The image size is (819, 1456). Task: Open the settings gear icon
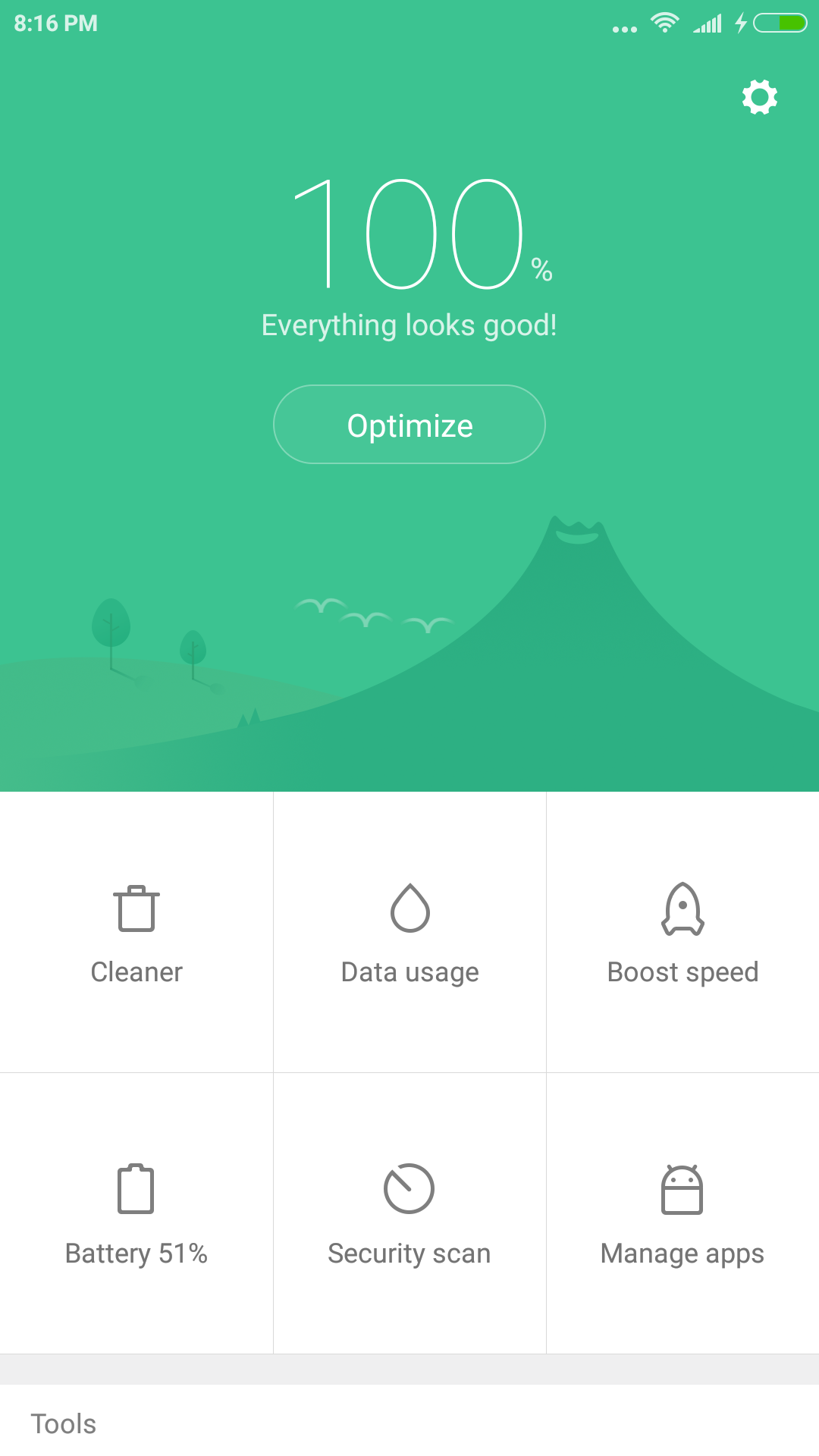(759, 97)
